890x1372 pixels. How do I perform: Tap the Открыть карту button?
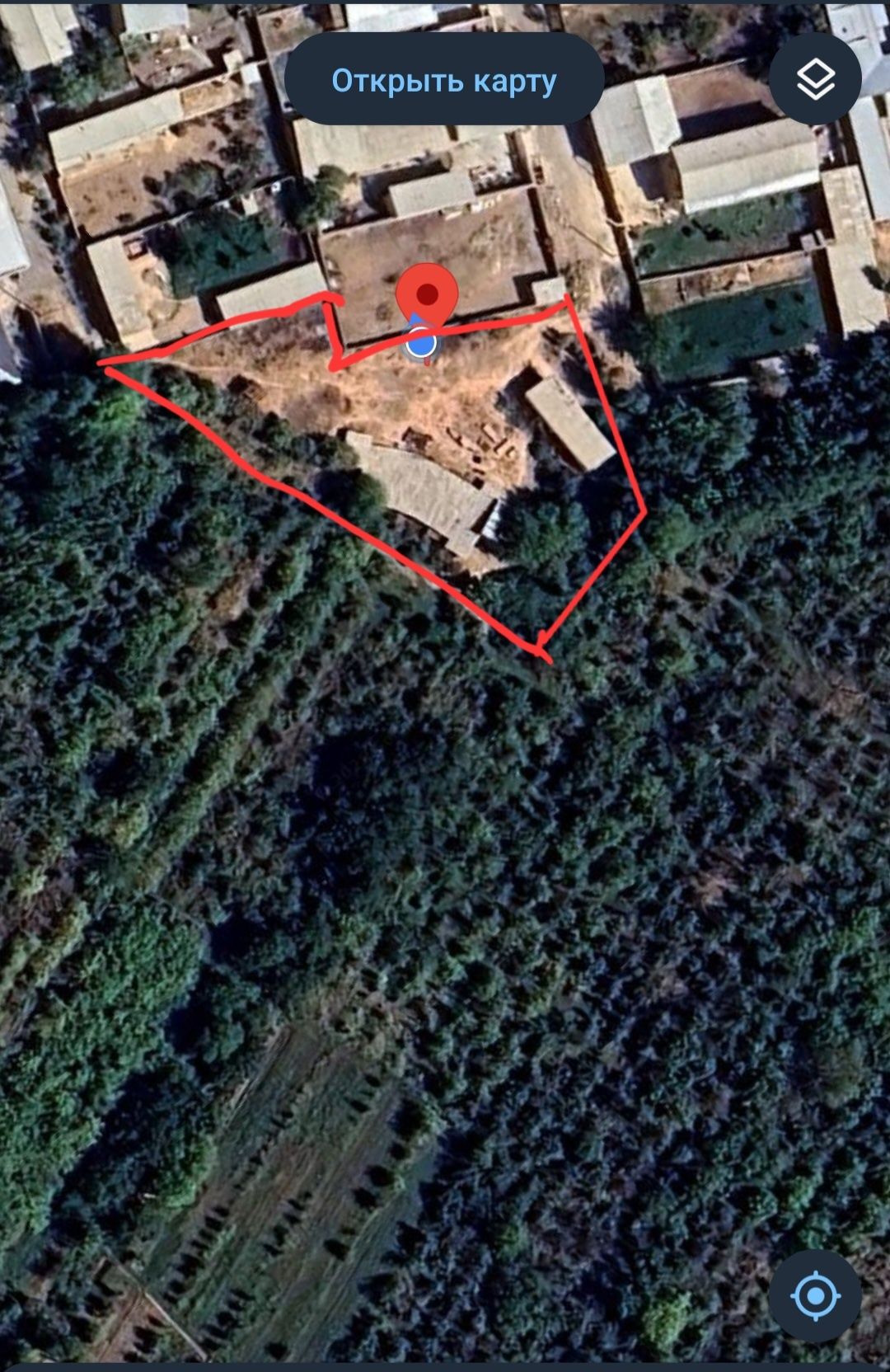(444, 80)
